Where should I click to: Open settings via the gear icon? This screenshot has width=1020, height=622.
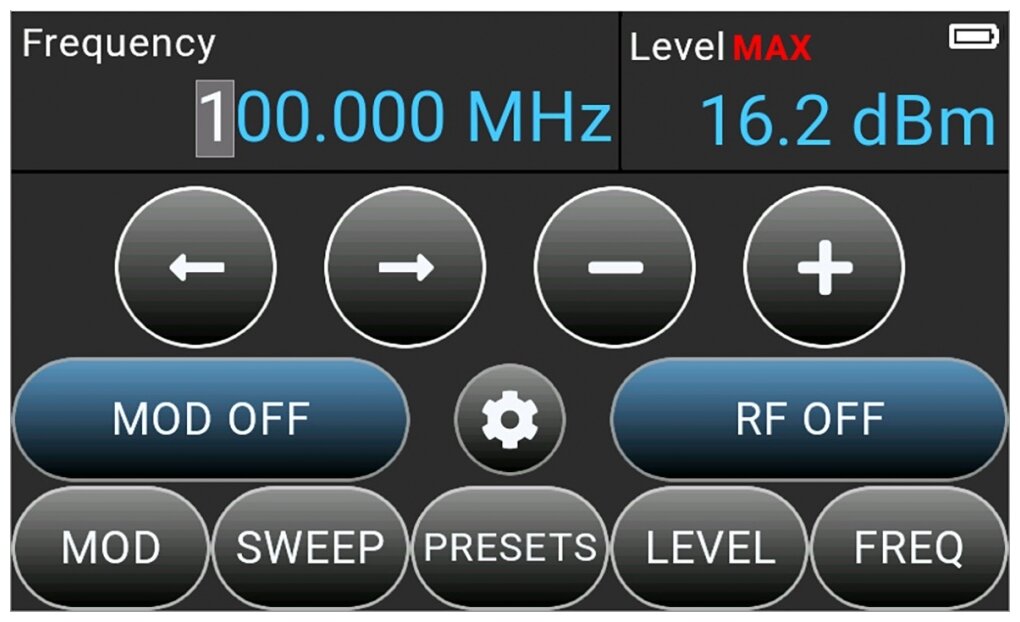click(509, 419)
